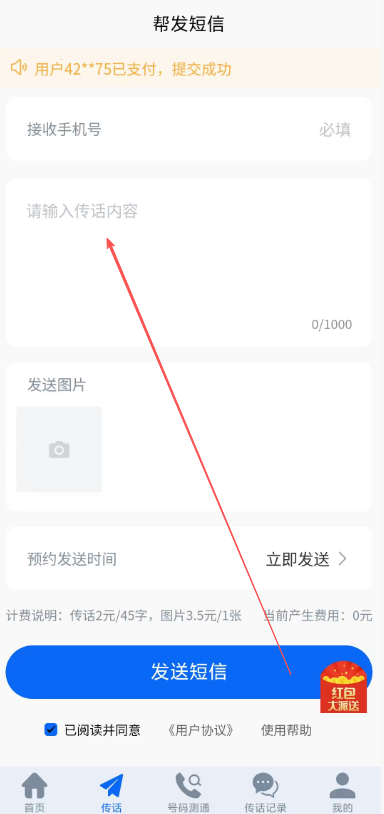Open 预约发送时间 scheduling option

(x=189, y=559)
